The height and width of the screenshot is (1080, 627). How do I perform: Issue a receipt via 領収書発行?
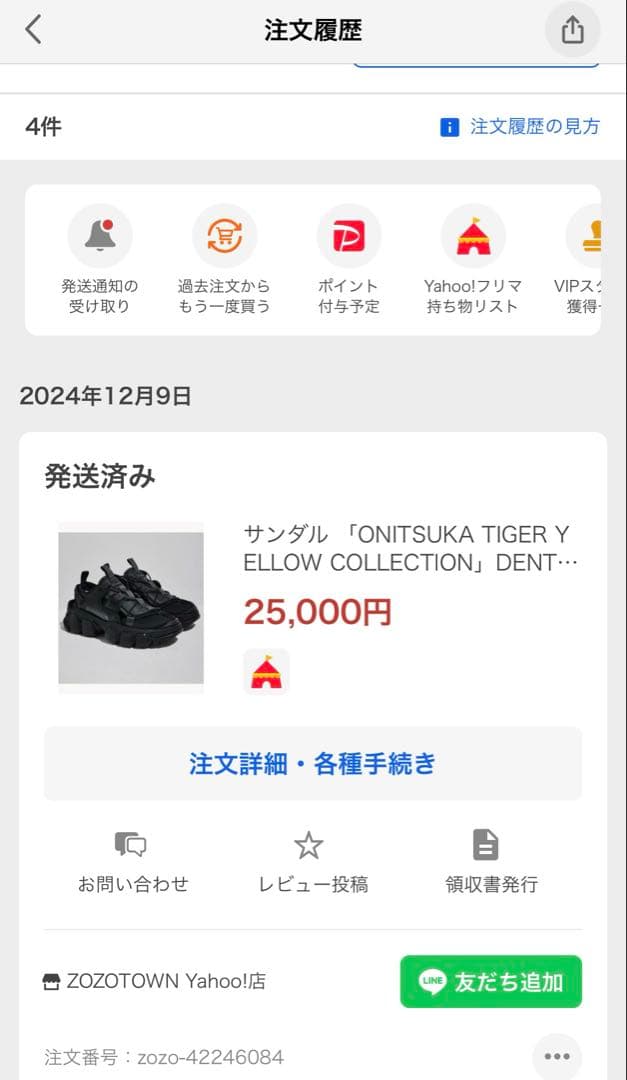(491, 861)
